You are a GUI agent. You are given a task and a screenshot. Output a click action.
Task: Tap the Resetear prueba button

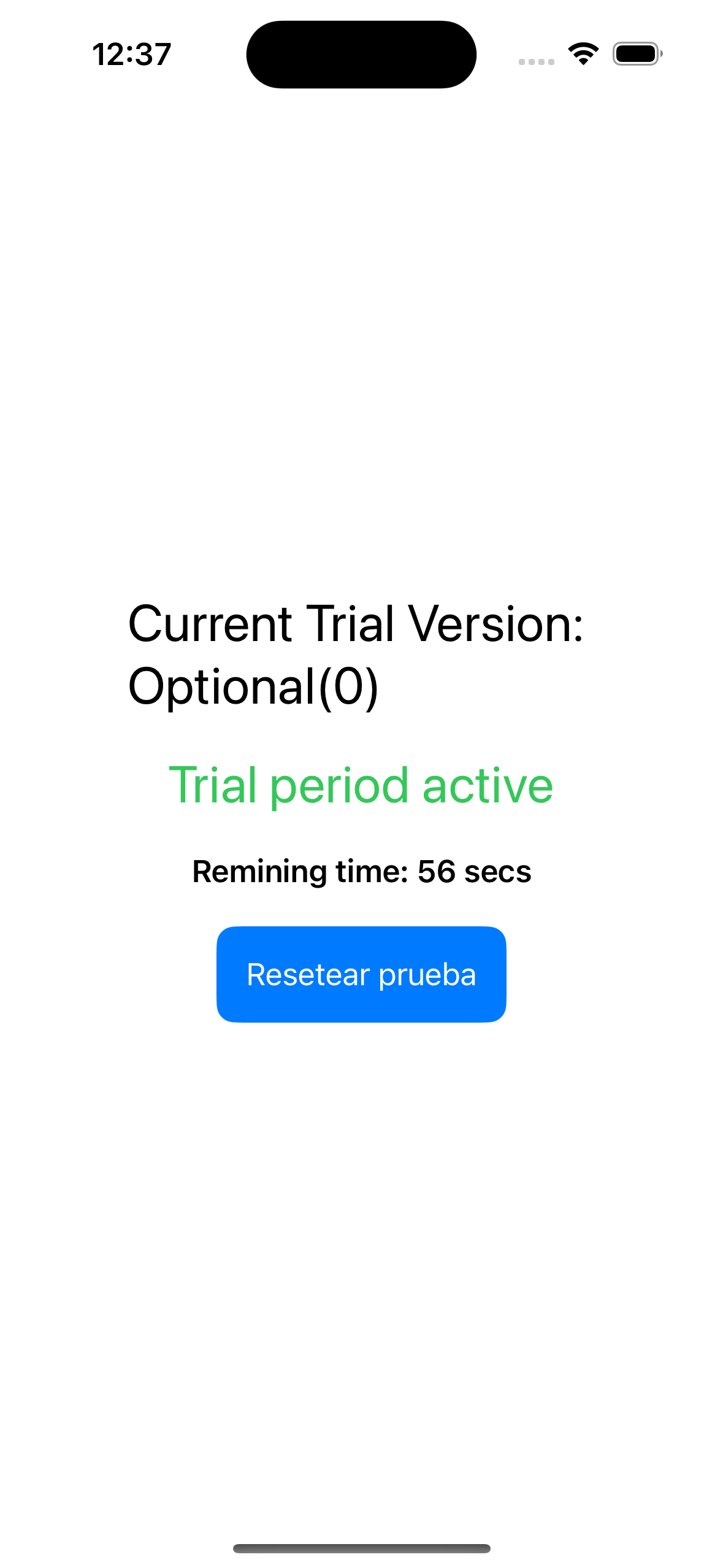[361, 974]
